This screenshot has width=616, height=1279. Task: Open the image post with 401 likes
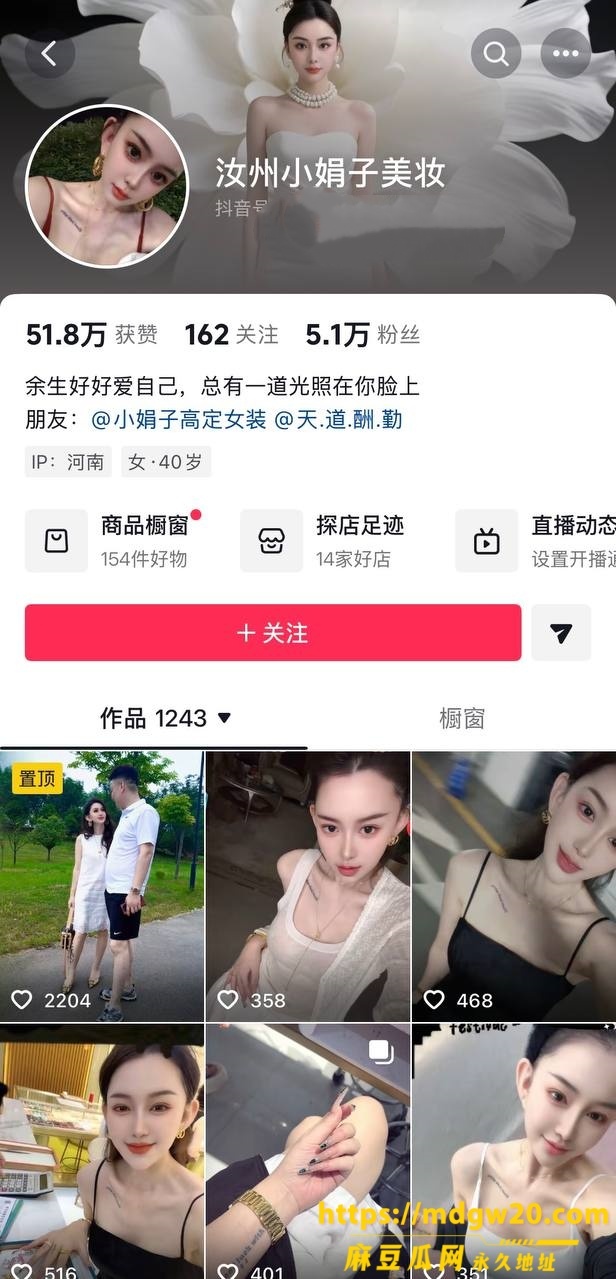(x=308, y=1151)
